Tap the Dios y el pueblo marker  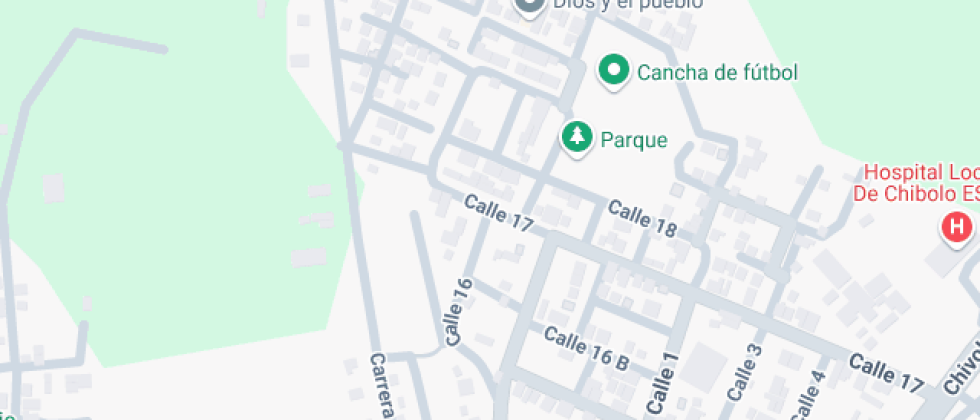click(530, 5)
